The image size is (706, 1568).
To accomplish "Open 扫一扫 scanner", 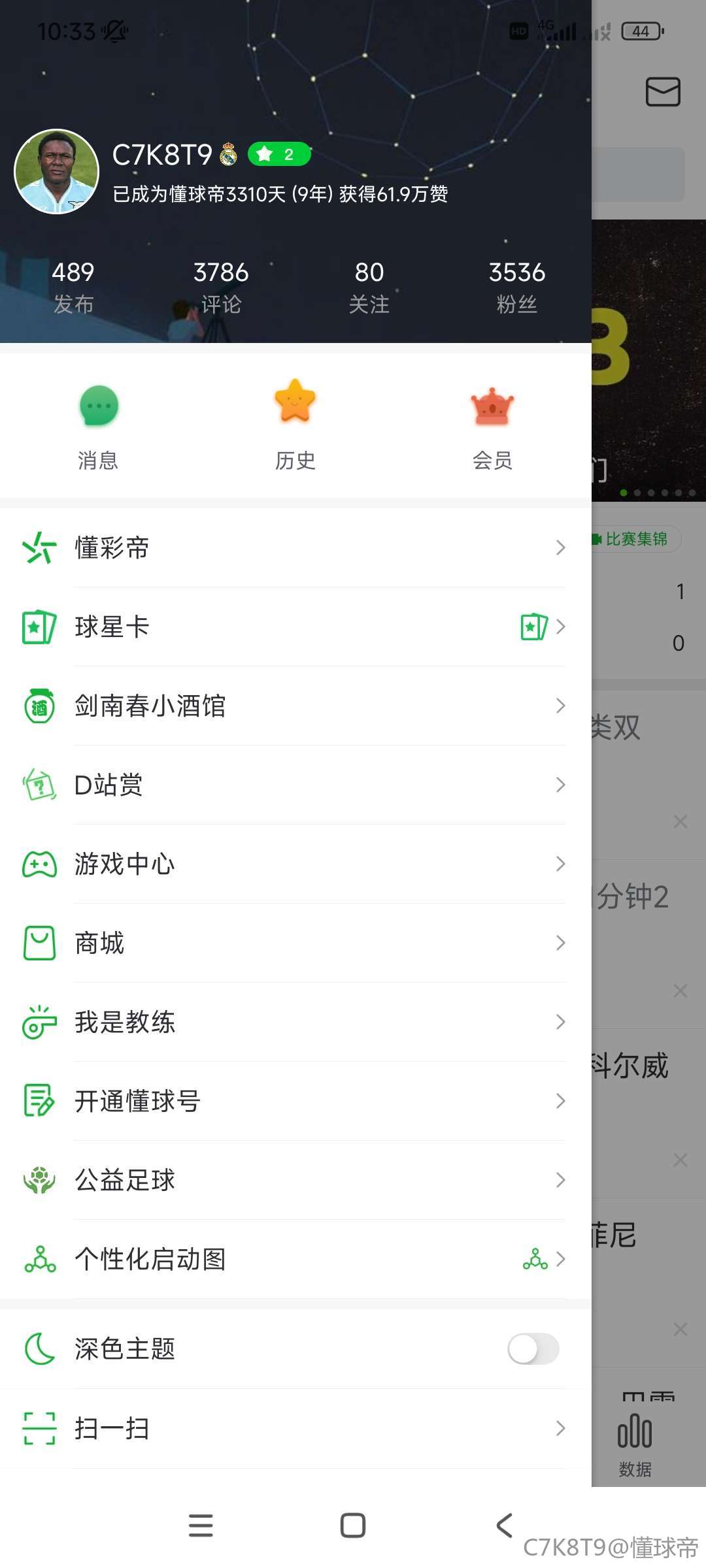I will (x=294, y=1428).
